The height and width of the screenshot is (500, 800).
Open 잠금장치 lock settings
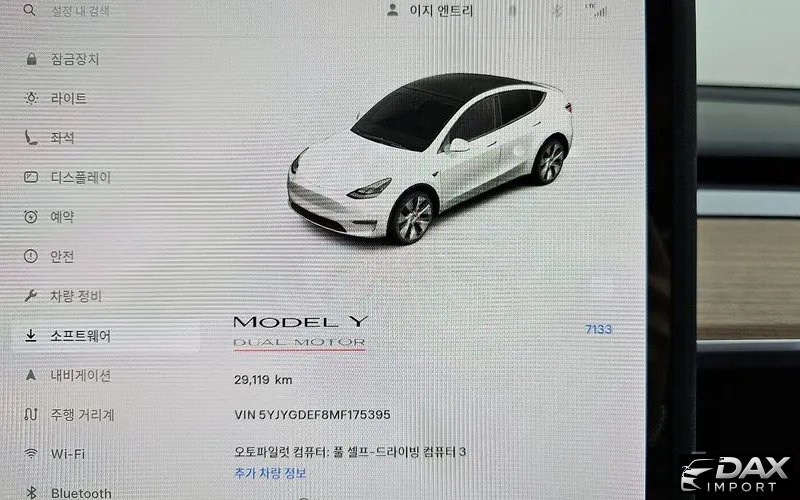(x=75, y=59)
